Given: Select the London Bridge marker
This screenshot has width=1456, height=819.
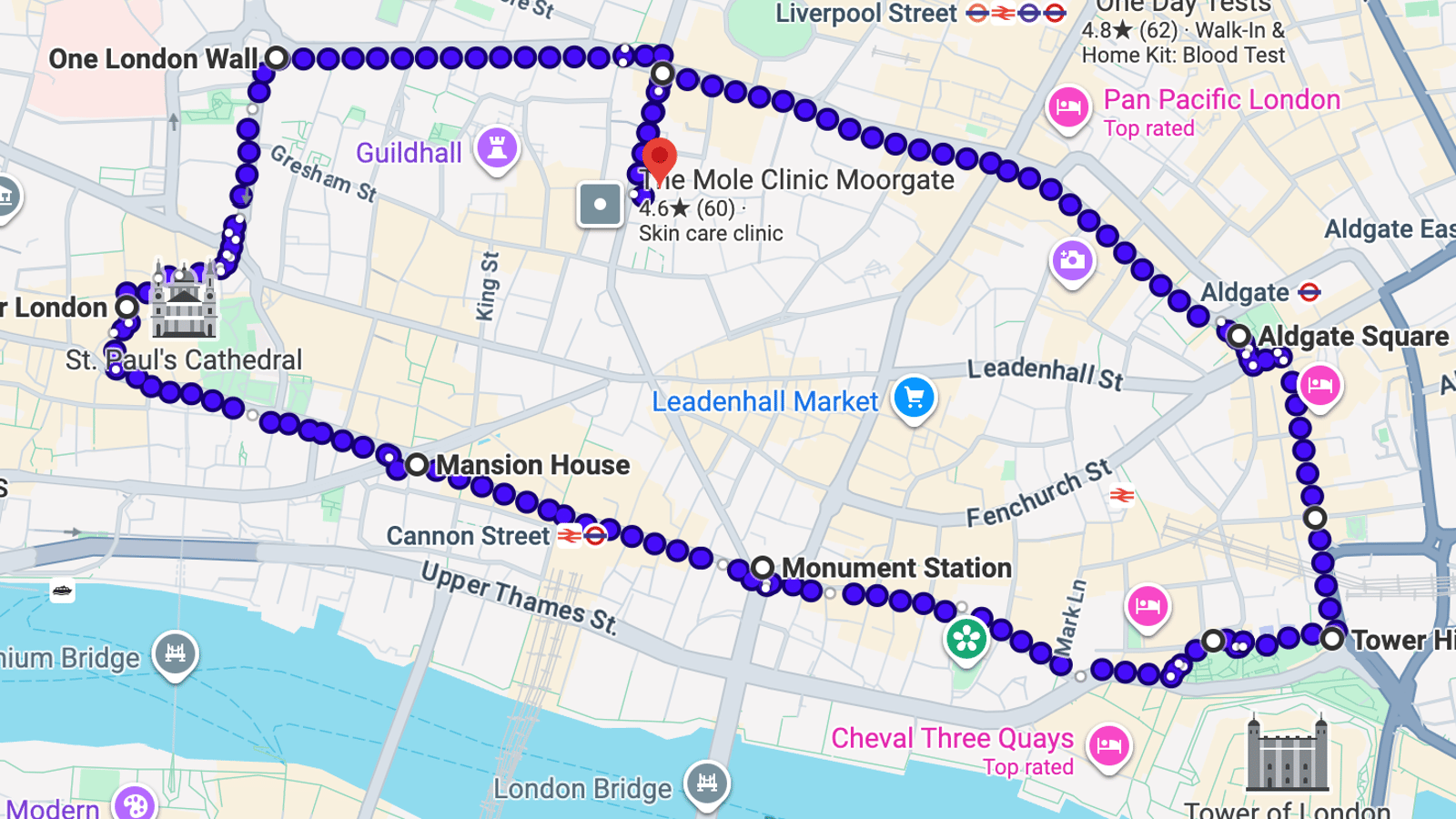Looking at the screenshot, I should point(707,784).
